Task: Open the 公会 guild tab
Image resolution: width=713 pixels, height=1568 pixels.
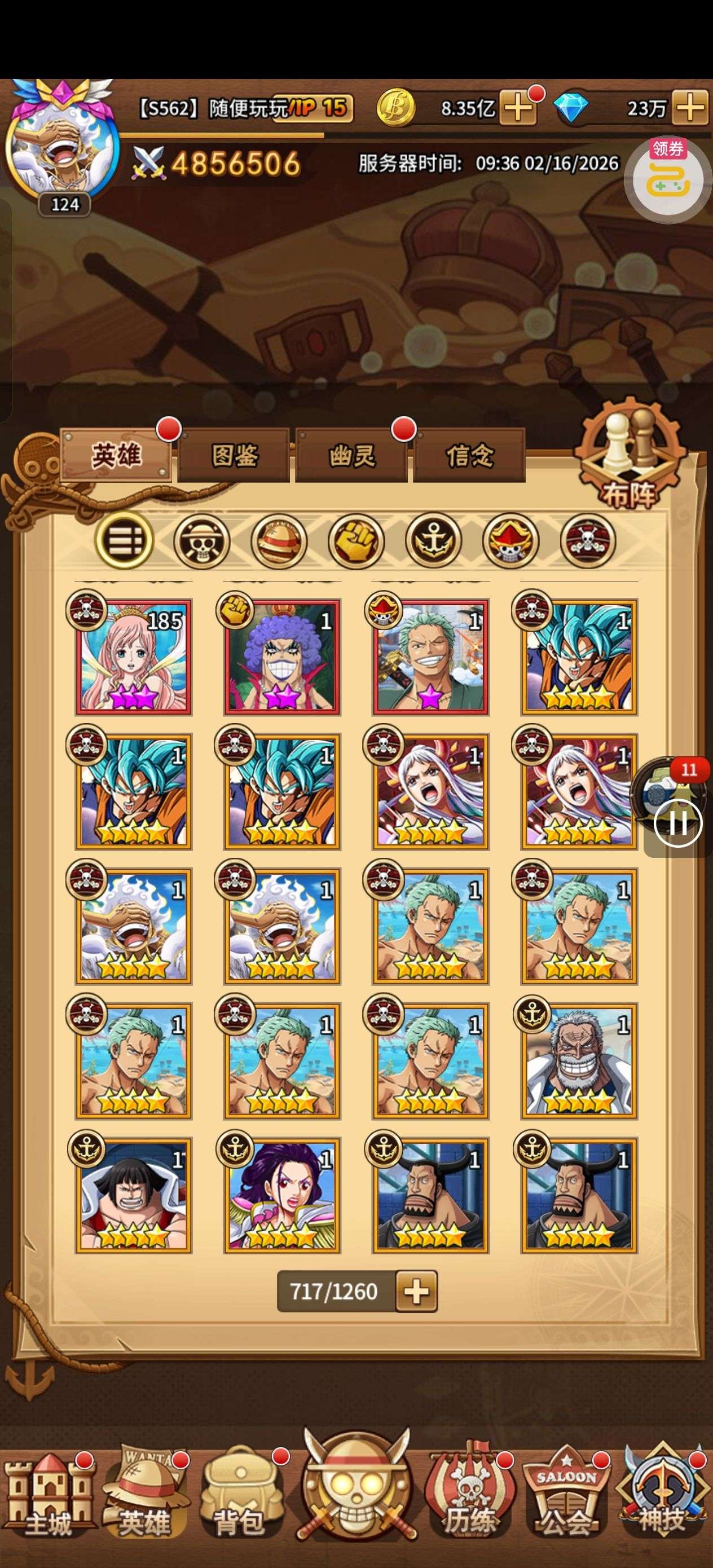Action: (x=566, y=1494)
